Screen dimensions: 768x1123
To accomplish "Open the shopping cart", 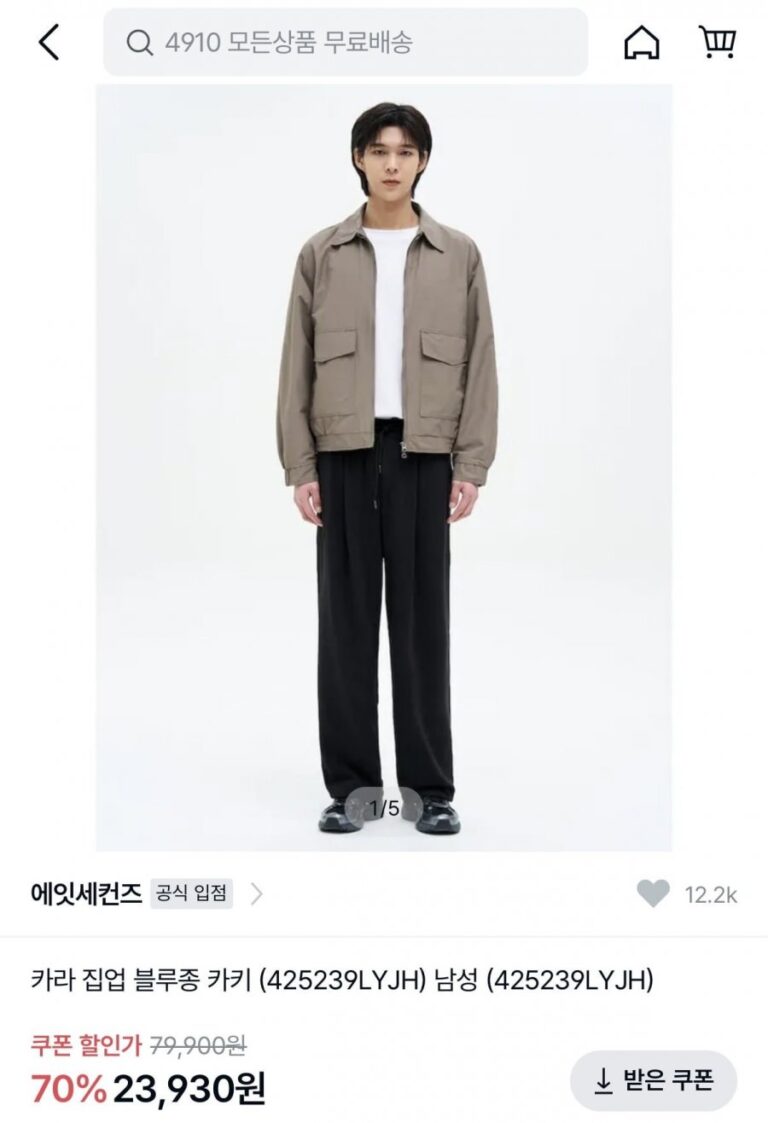I will (x=717, y=42).
